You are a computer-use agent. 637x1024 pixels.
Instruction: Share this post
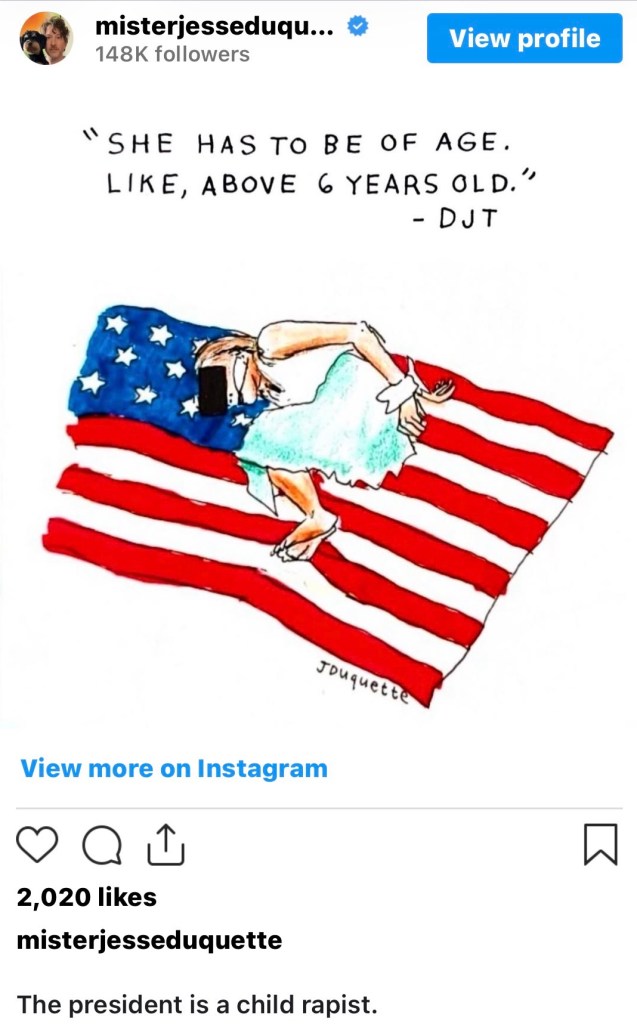tap(166, 845)
